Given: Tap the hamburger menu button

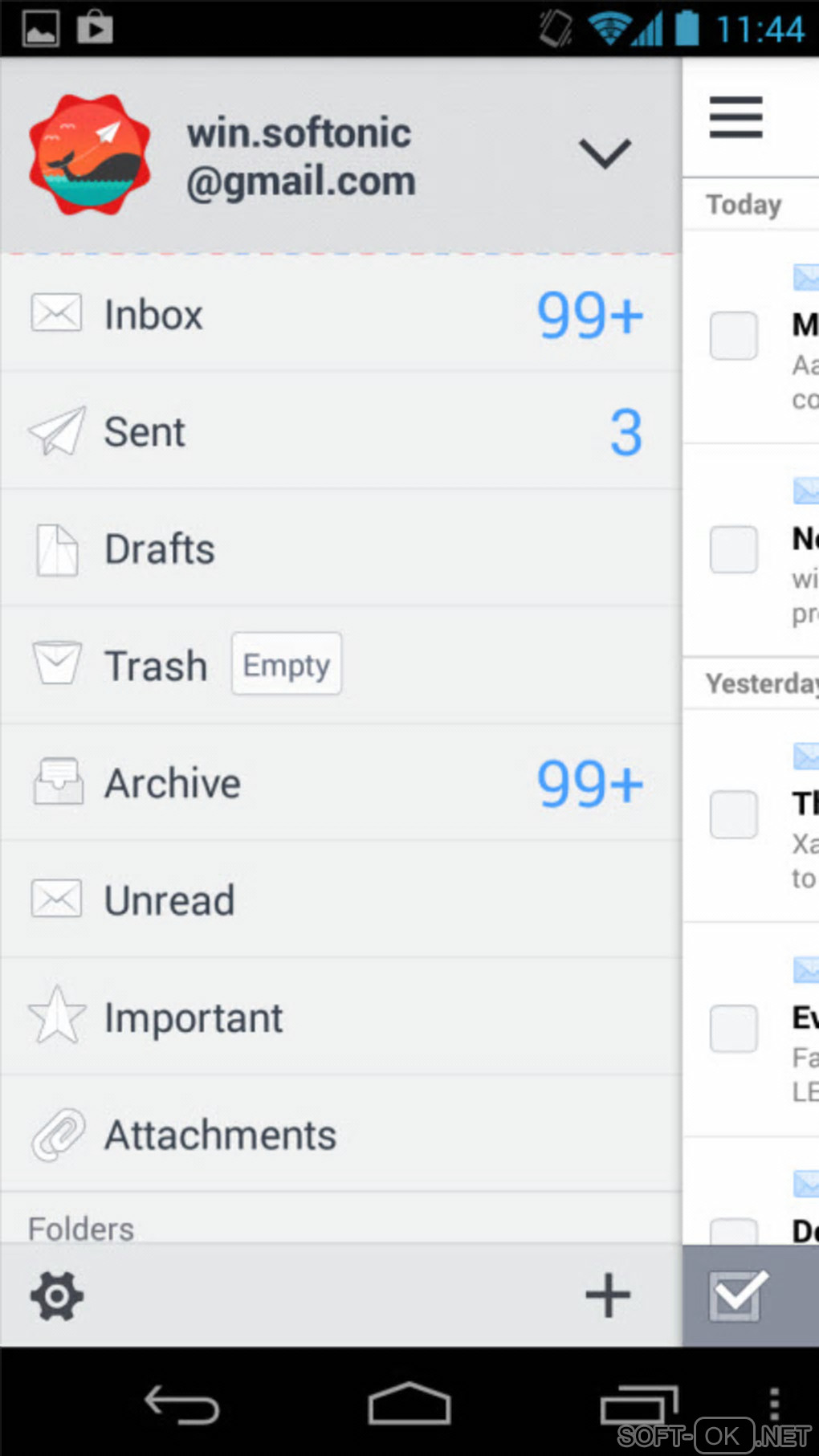Looking at the screenshot, I should pos(735,117).
